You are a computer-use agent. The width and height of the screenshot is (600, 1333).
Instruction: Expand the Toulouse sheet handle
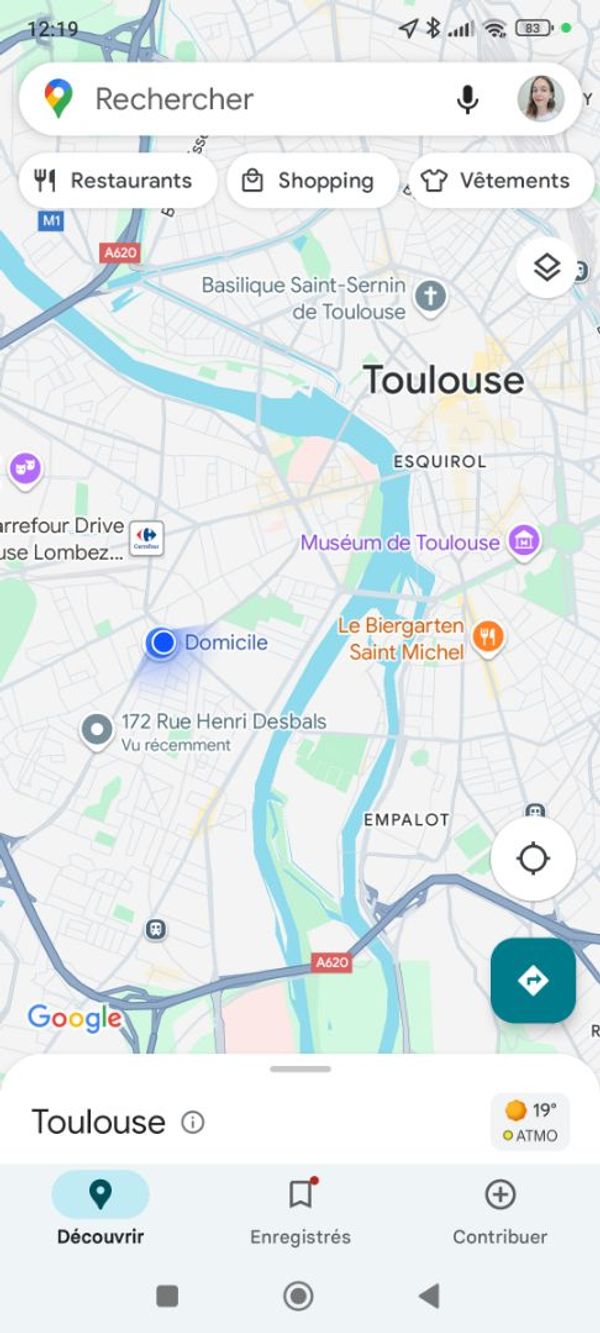[x=300, y=1069]
